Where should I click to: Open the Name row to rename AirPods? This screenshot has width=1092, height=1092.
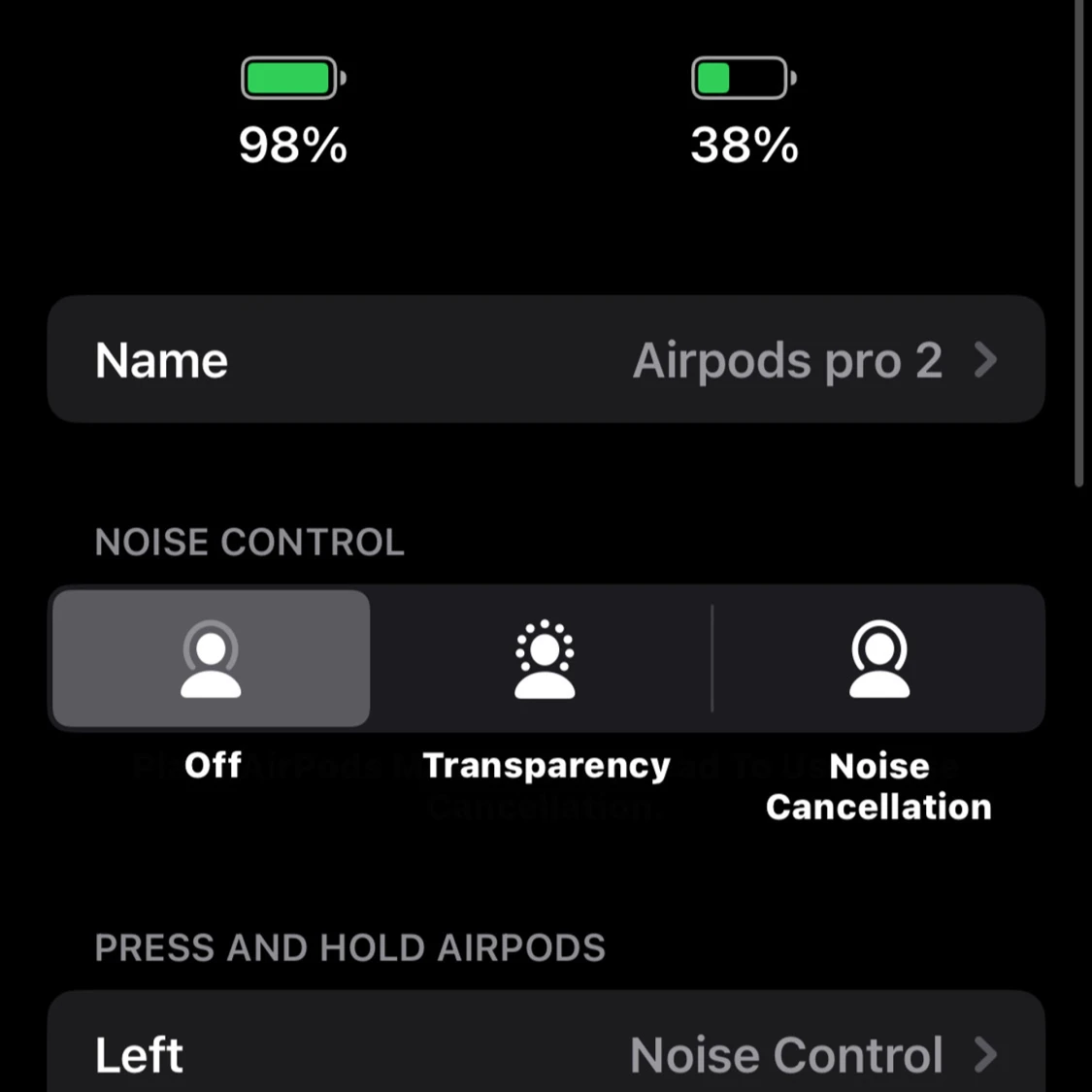click(x=546, y=360)
